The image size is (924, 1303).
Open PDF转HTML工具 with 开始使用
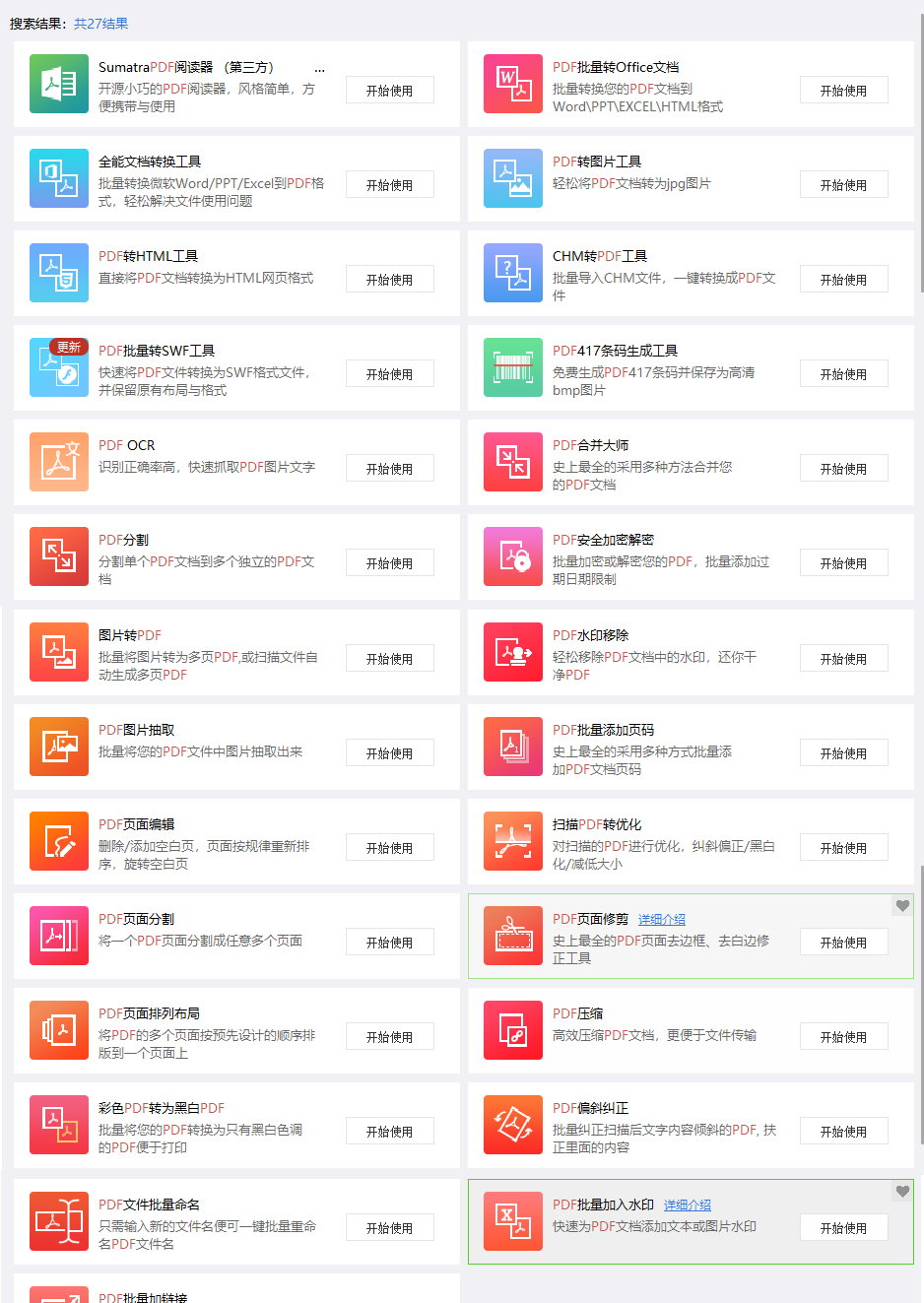pos(389,280)
